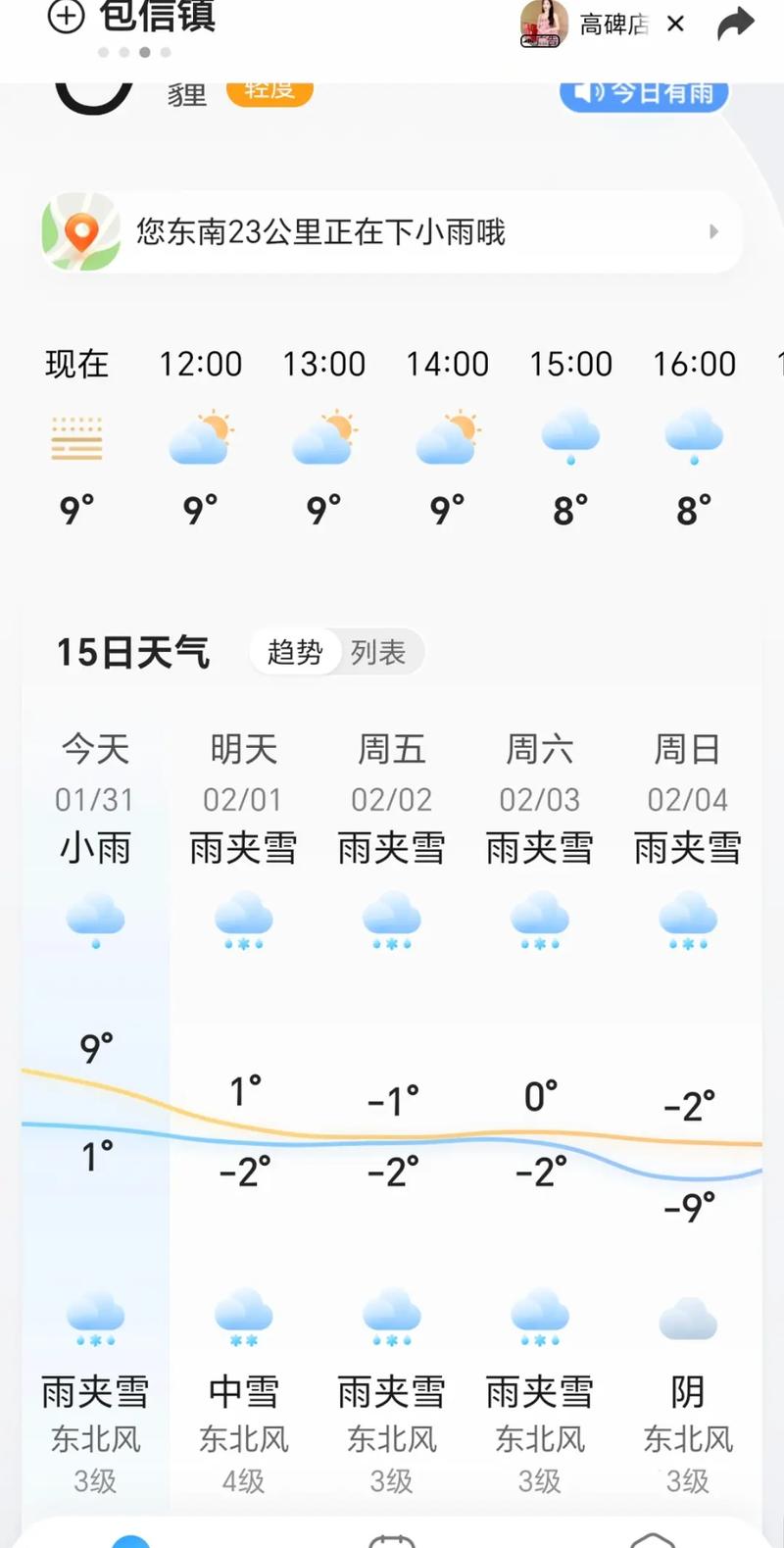This screenshot has width=784, height=1548.
Task: Expand the nearby rain alert with right arrow
Action: click(x=712, y=232)
